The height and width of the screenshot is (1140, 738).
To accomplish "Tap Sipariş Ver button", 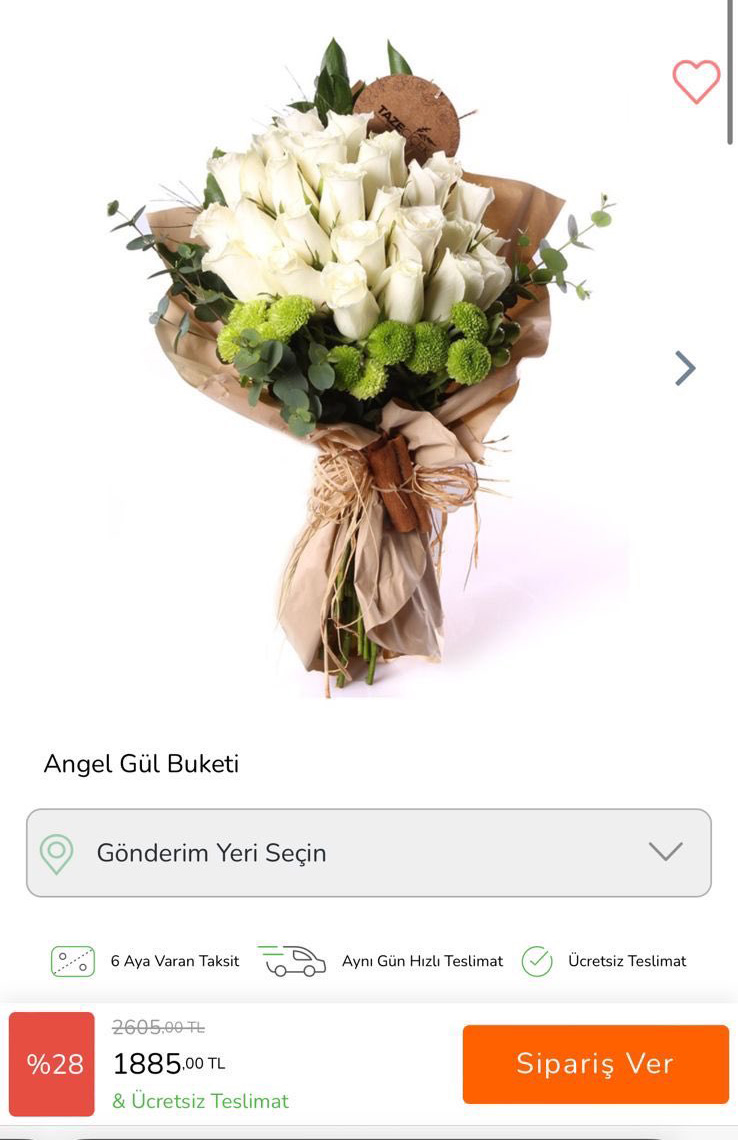I will coord(595,1064).
